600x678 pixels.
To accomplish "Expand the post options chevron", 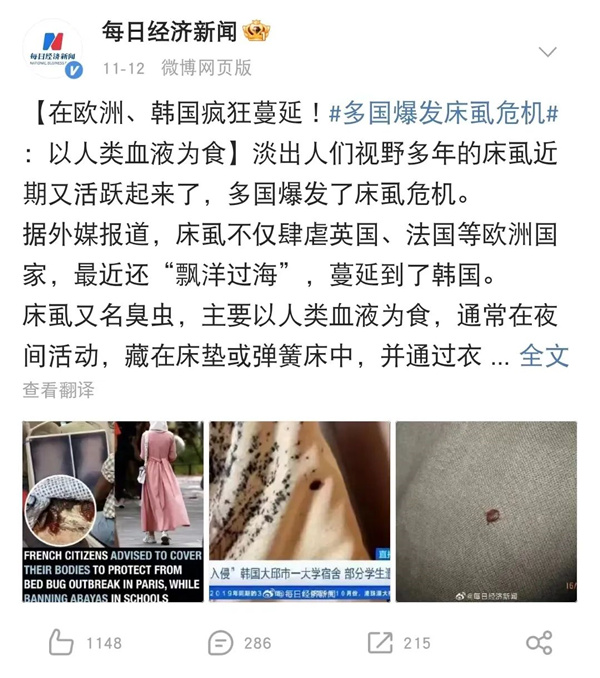I will [x=547, y=52].
